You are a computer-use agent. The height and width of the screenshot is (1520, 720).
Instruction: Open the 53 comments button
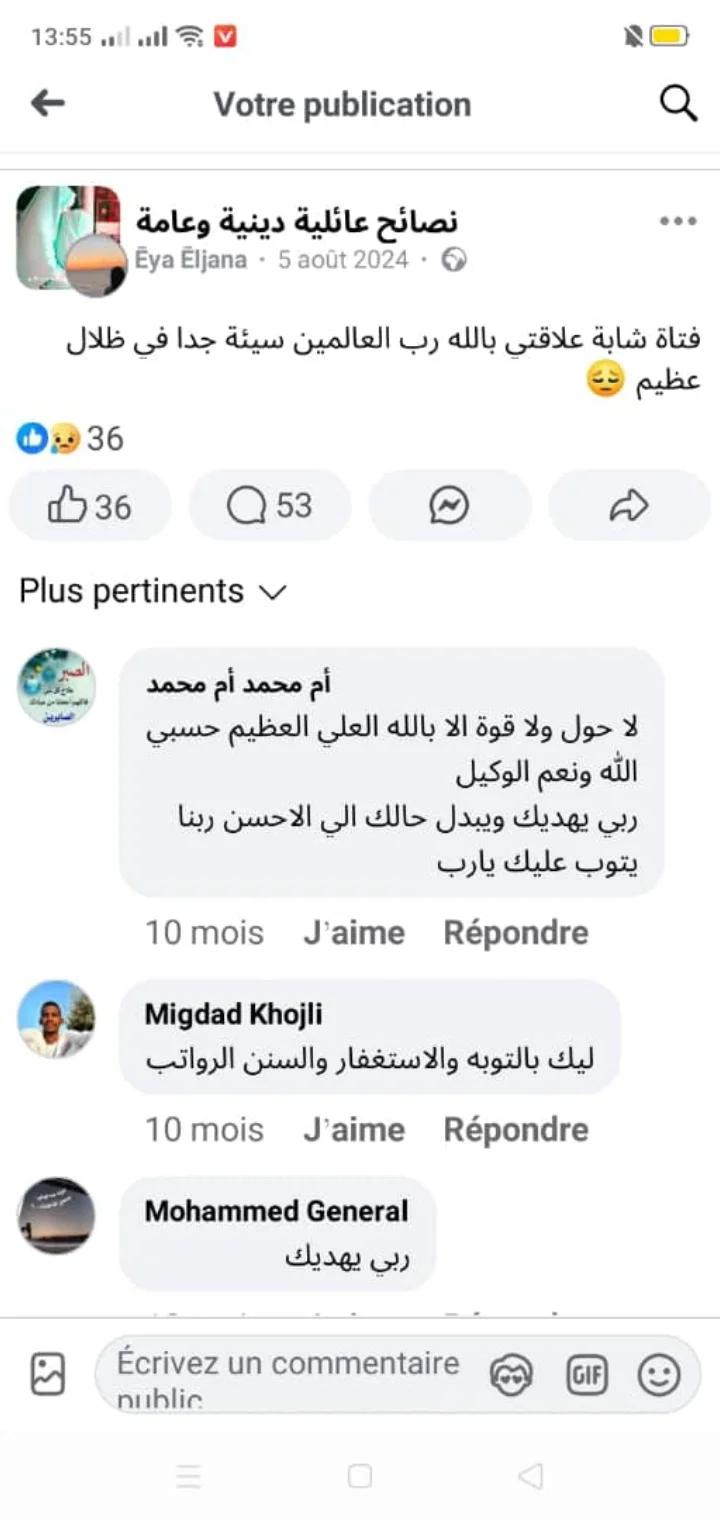[x=270, y=506]
